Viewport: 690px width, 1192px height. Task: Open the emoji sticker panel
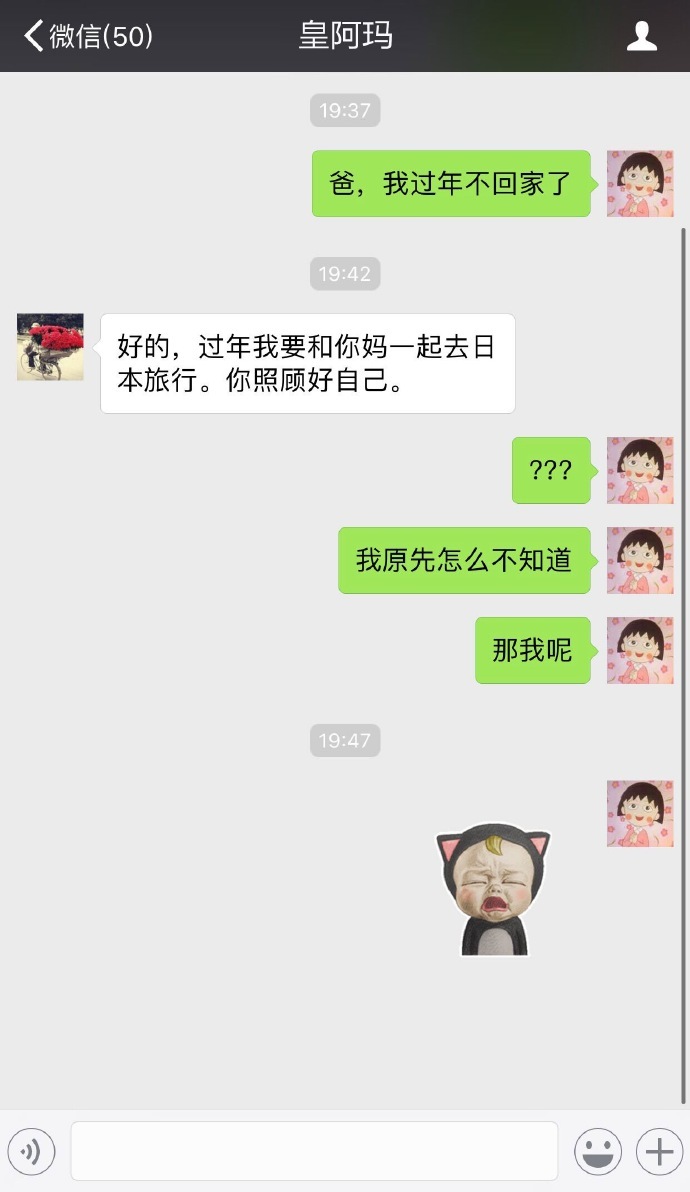pos(598,1152)
